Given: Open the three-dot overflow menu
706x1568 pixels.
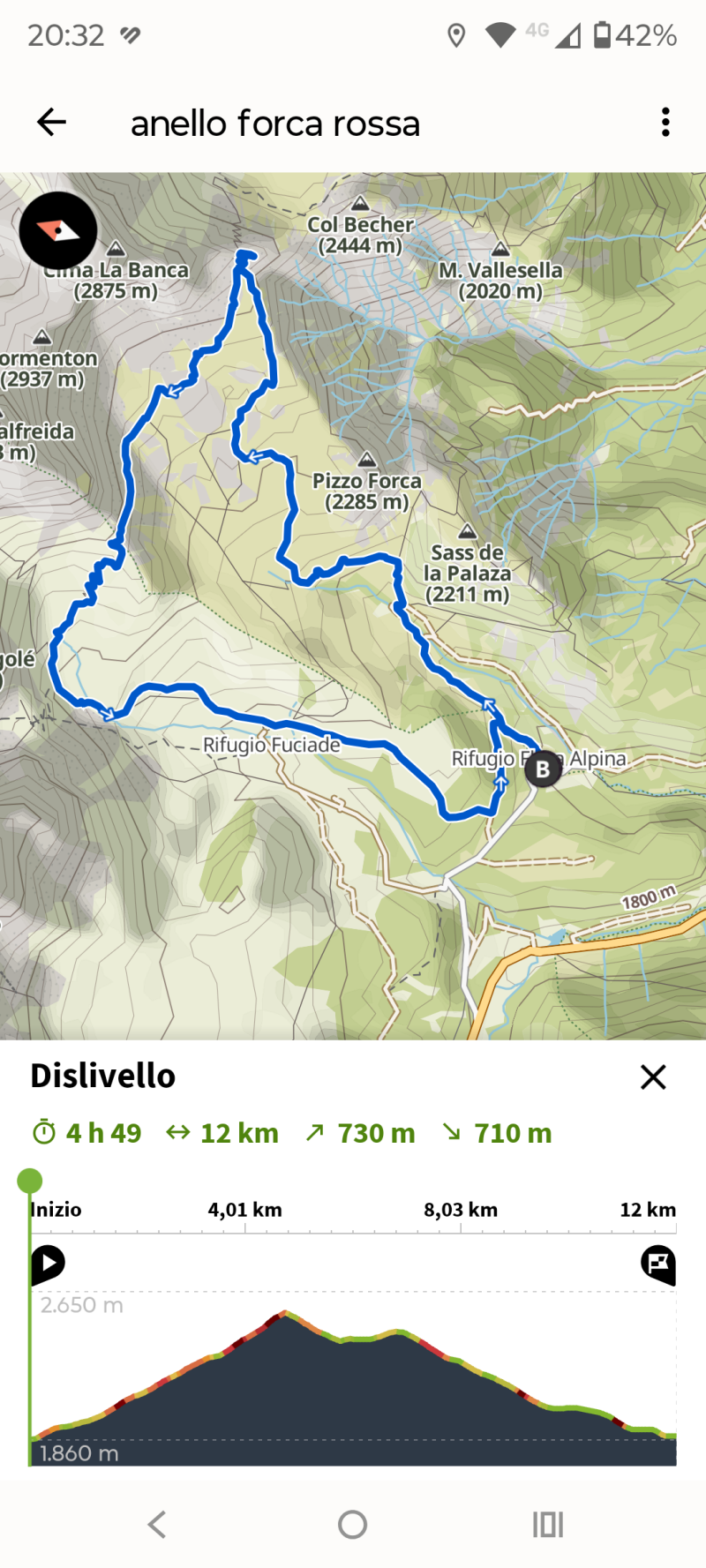Looking at the screenshot, I should tap(665, 122).
